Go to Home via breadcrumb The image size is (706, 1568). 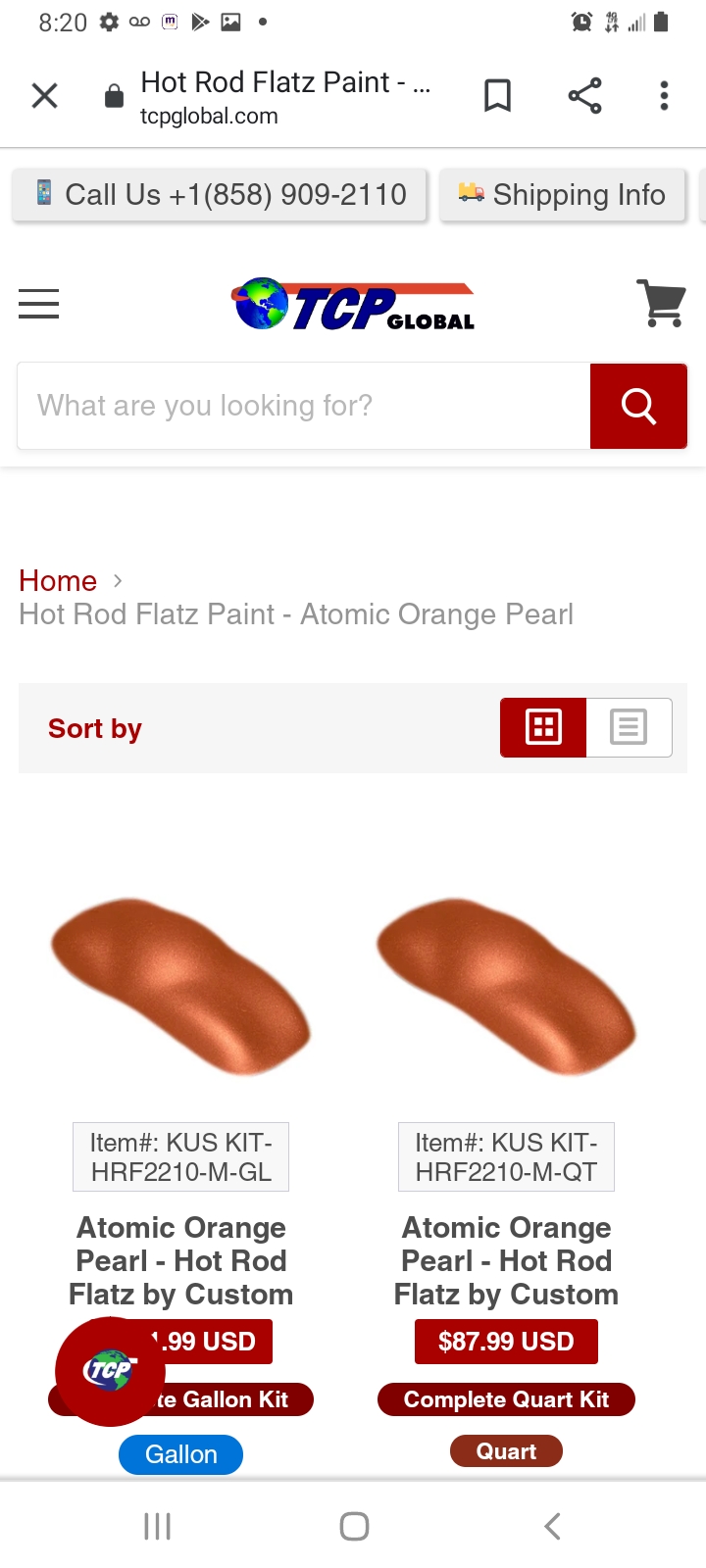point(58,581)
